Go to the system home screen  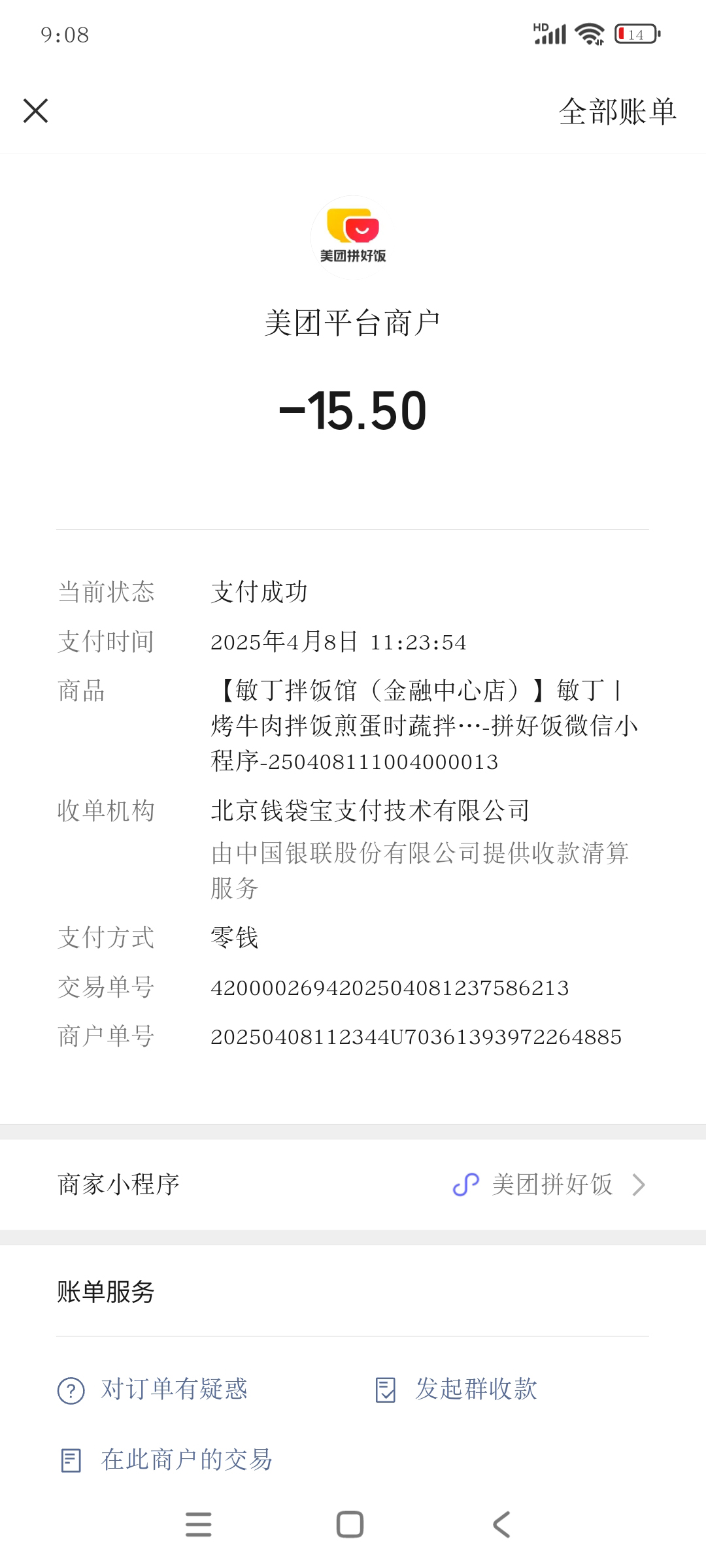[350, 1525]
